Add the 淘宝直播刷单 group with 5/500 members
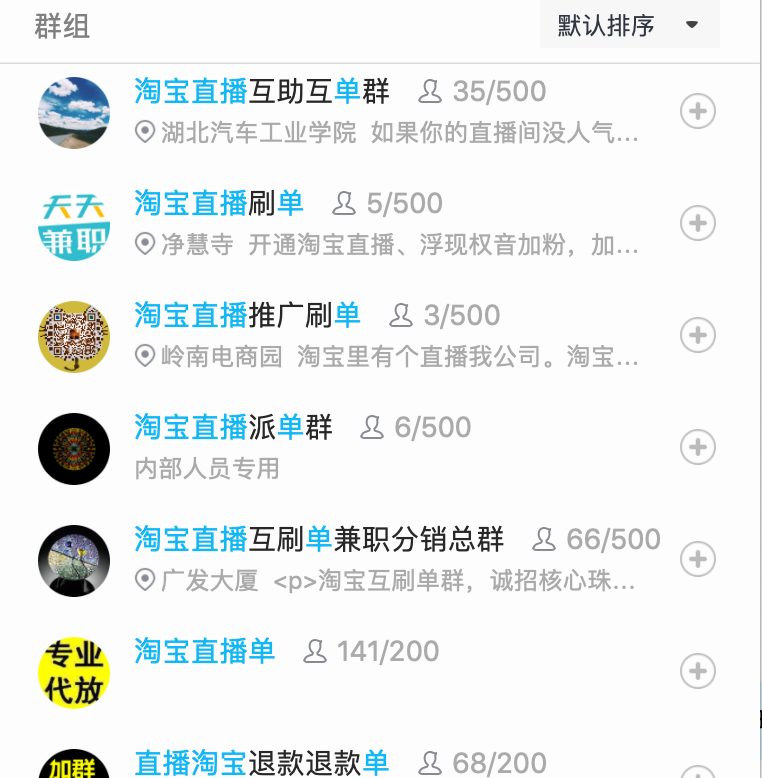The width and height of the screenshot is (762, 778). point(697,223)
